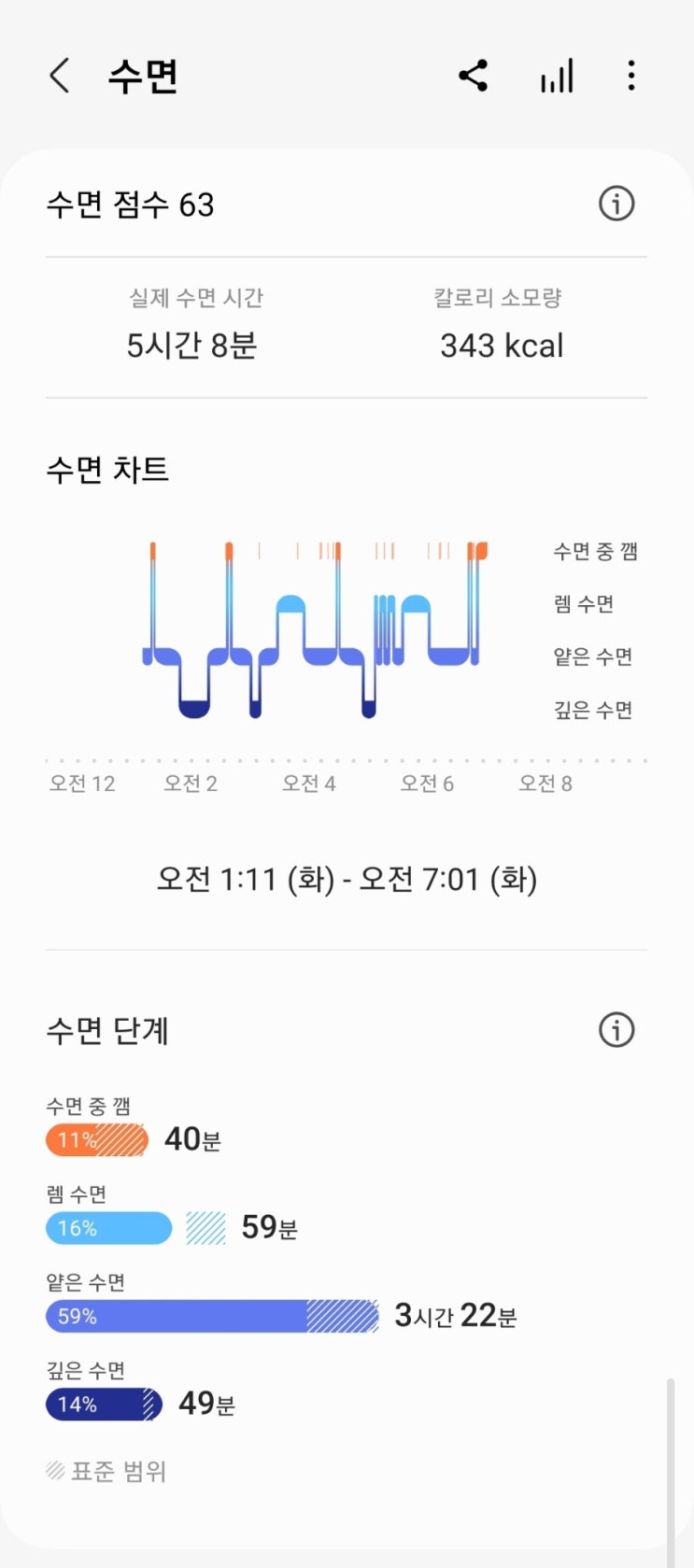The image size is (694, 1568).
Task: Open info about 수면 점수
Action: pyautogui.click(x=616, y=204)
